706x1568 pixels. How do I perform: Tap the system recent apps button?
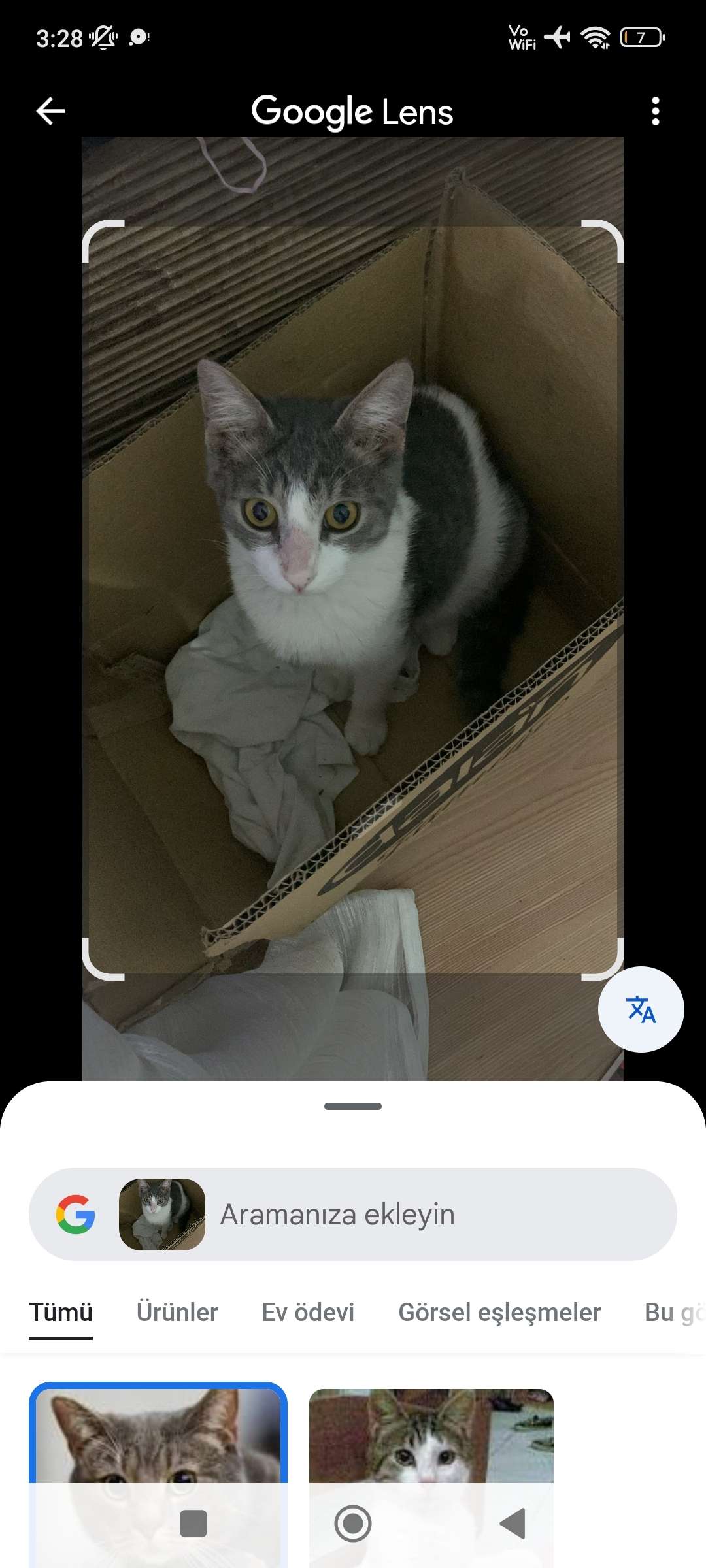pos(193,1524)
